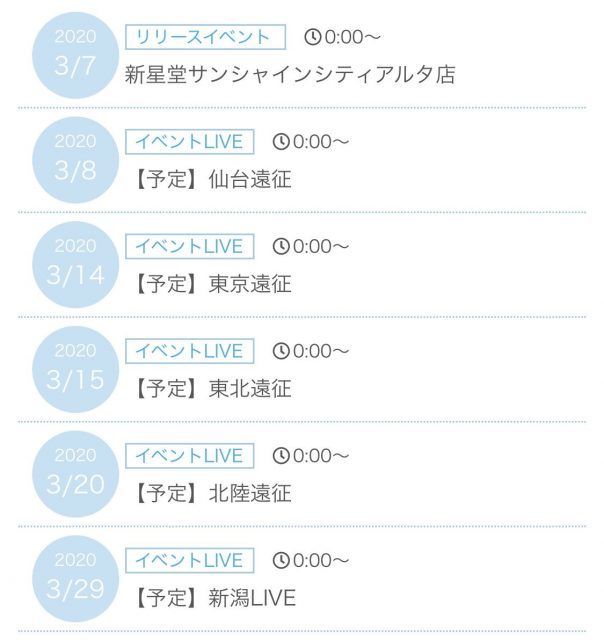Select the 3/15 東北遠征 event
604x640 pixels.
[x=211, y=389]
